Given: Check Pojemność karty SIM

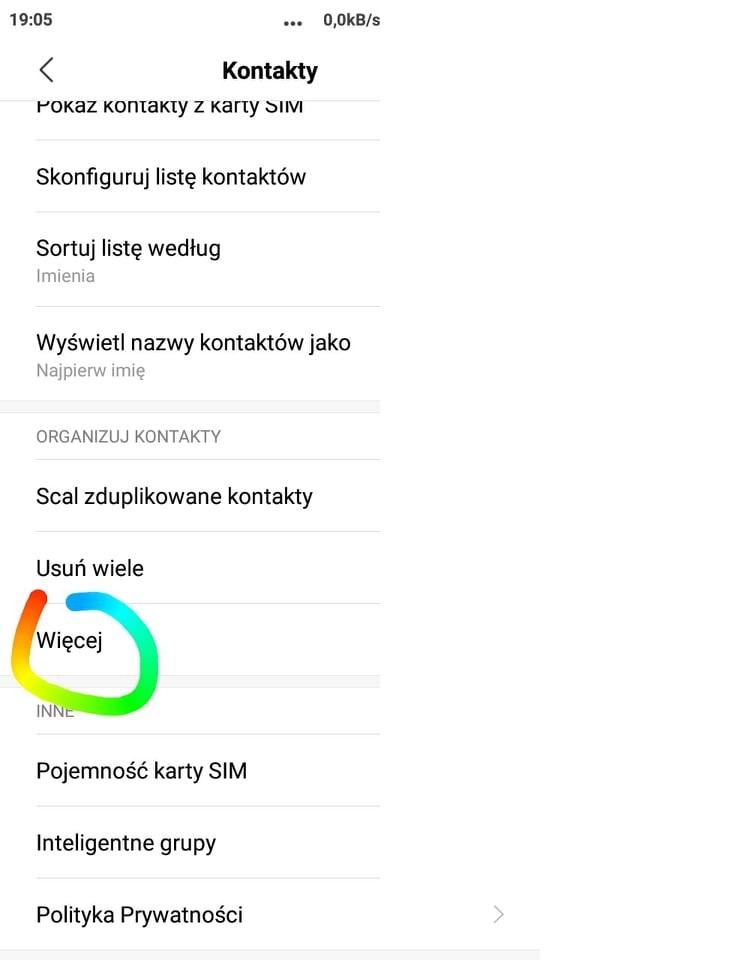Looking at the screenshot, I should click(141, 771).
